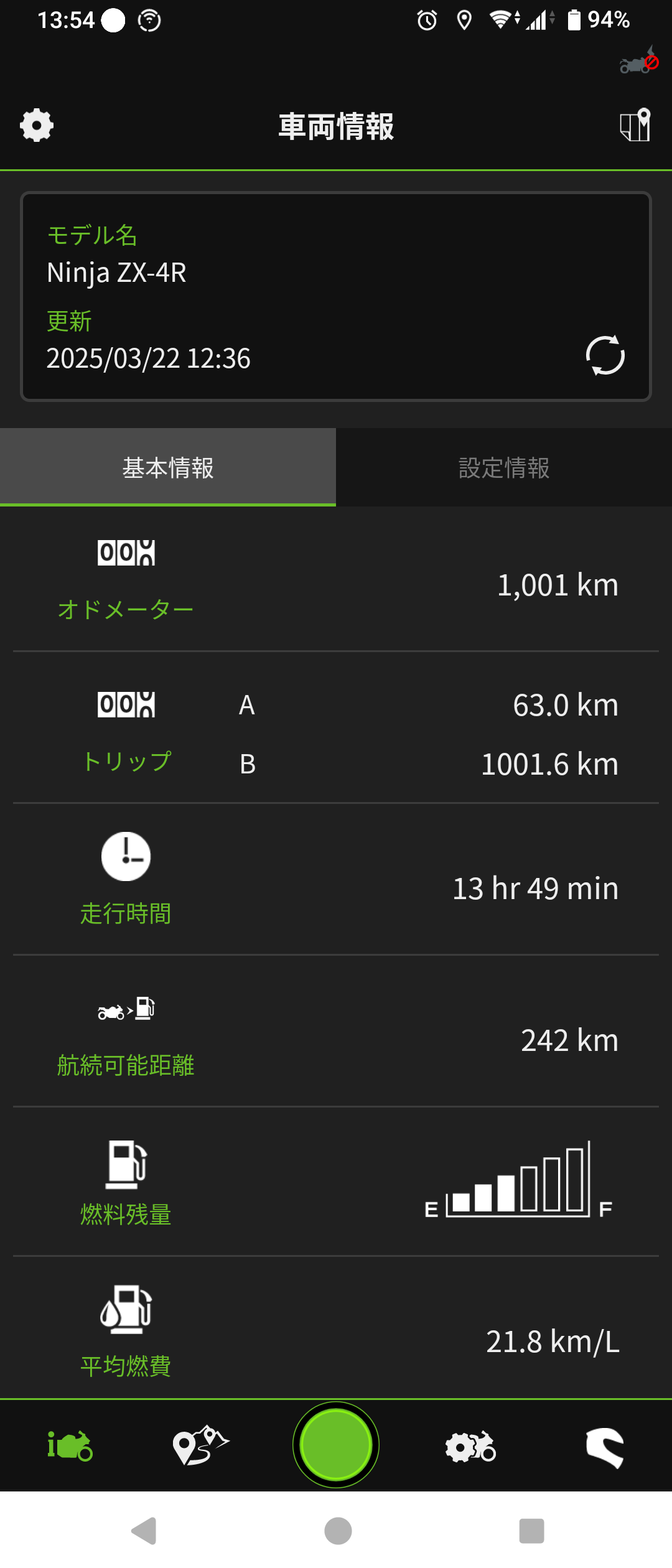Screen dimensions: 672x1568
Task: Open the settings gear icon
Action: [x=37, y=126]
